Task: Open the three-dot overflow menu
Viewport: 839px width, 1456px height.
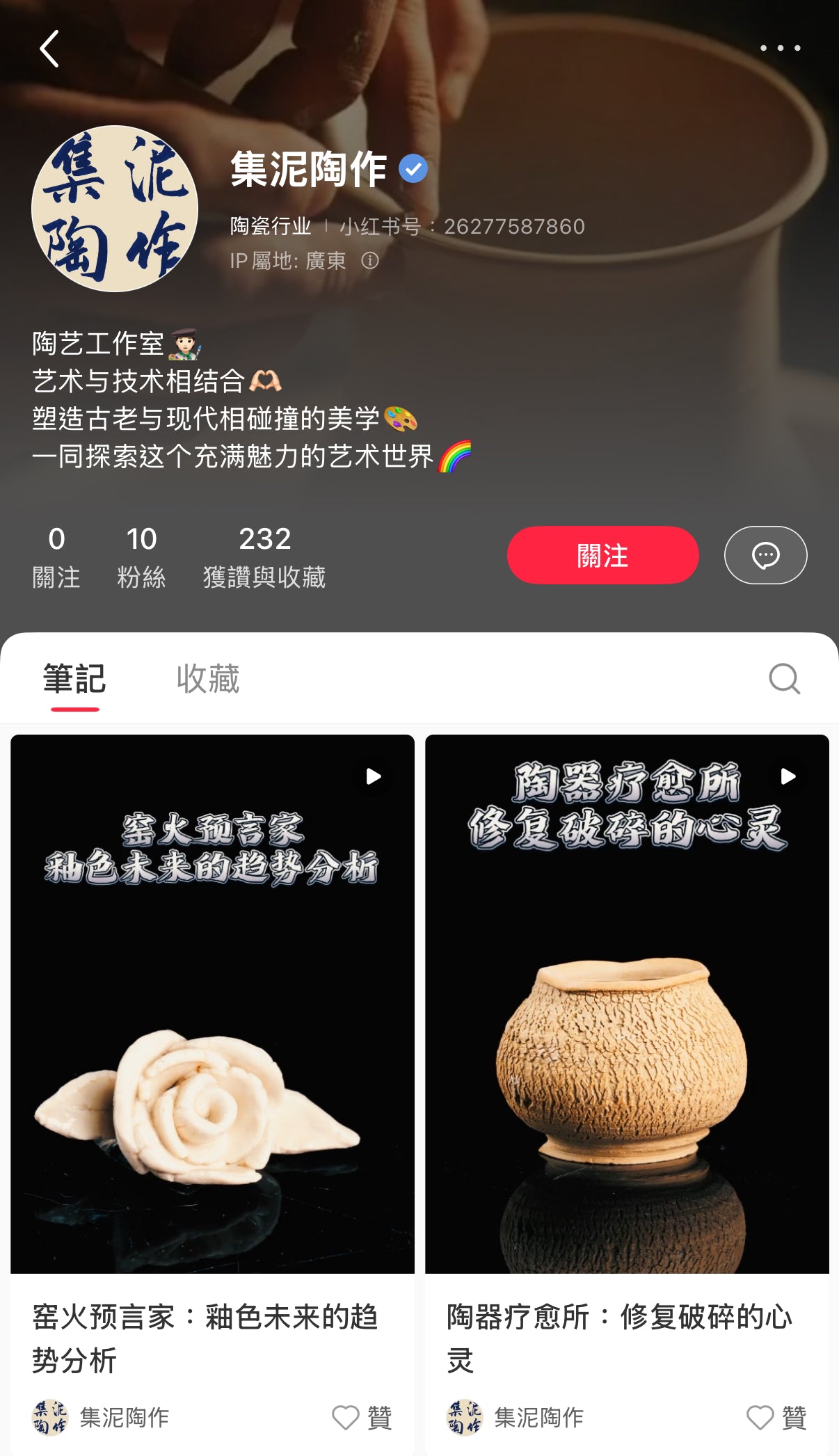Action: tap(780, 48)
